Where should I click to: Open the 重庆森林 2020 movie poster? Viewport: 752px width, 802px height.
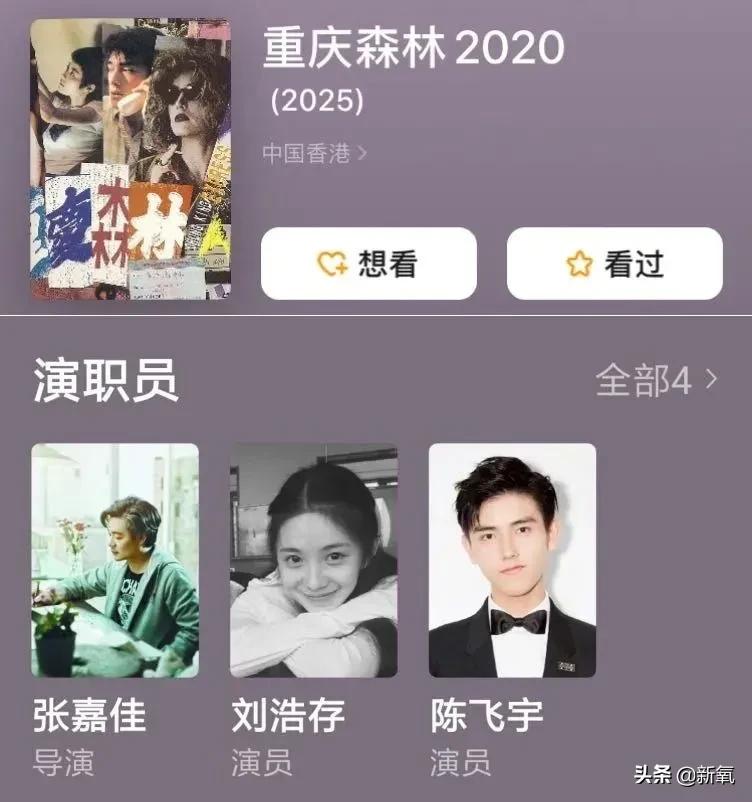pos(130,159)
